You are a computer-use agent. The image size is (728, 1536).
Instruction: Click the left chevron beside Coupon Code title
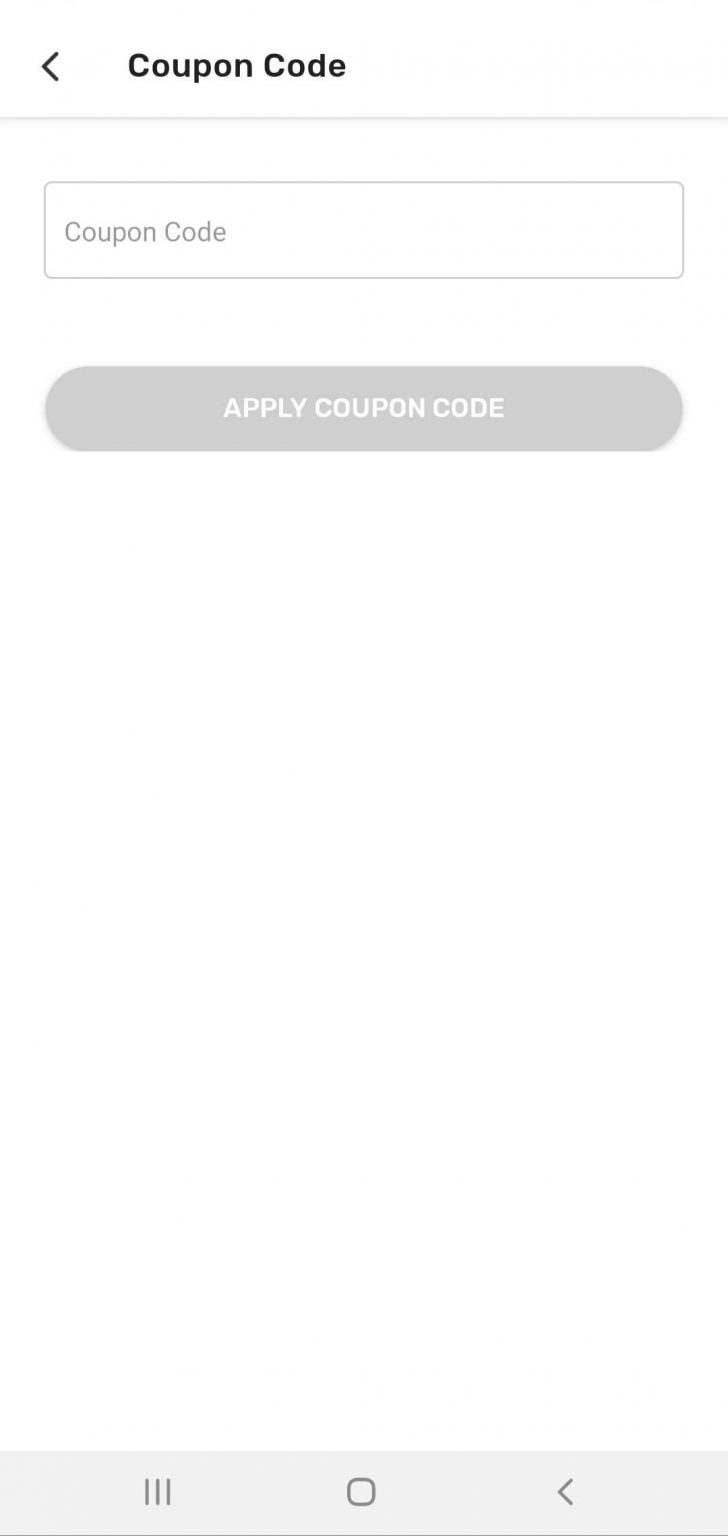coord(50,65)
